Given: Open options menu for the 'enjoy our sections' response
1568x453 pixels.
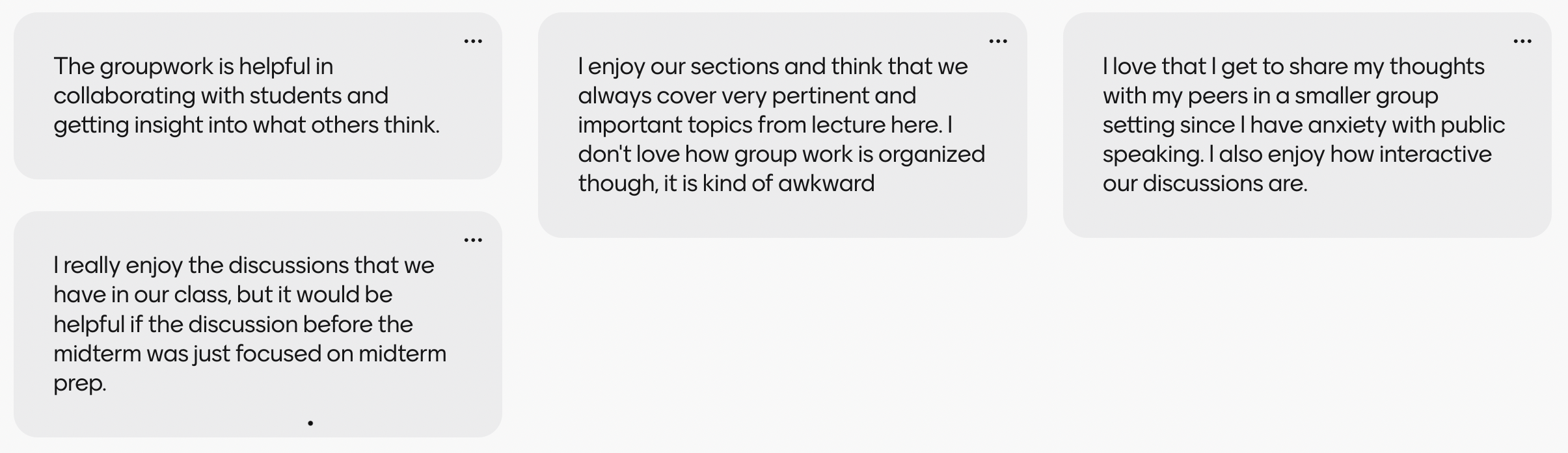Looking at the screenshot, I should click(997, 42).
